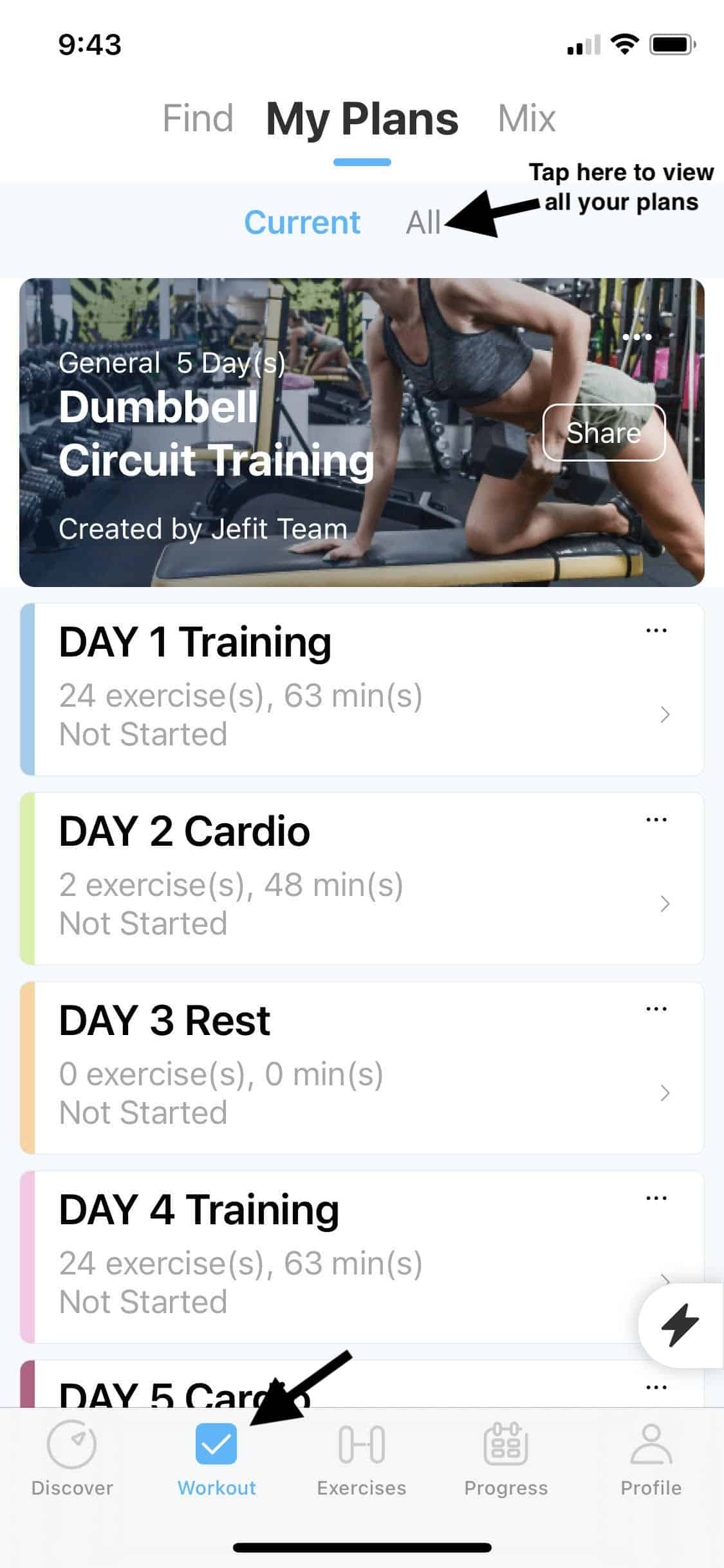
Task: Open options for DAY 1 Training
Action: pyautogui.click(x=656, y=630)
